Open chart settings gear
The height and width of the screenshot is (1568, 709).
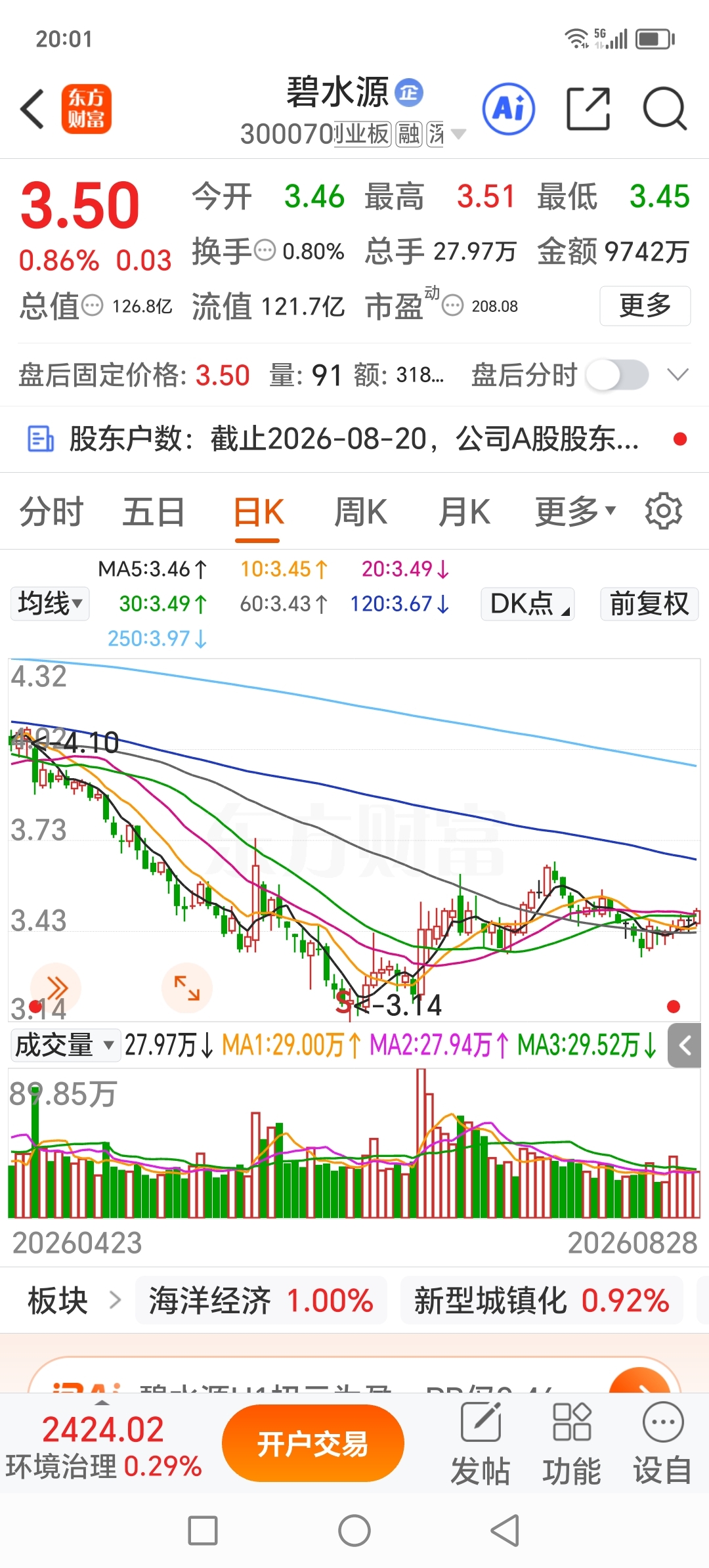(663, 511)
